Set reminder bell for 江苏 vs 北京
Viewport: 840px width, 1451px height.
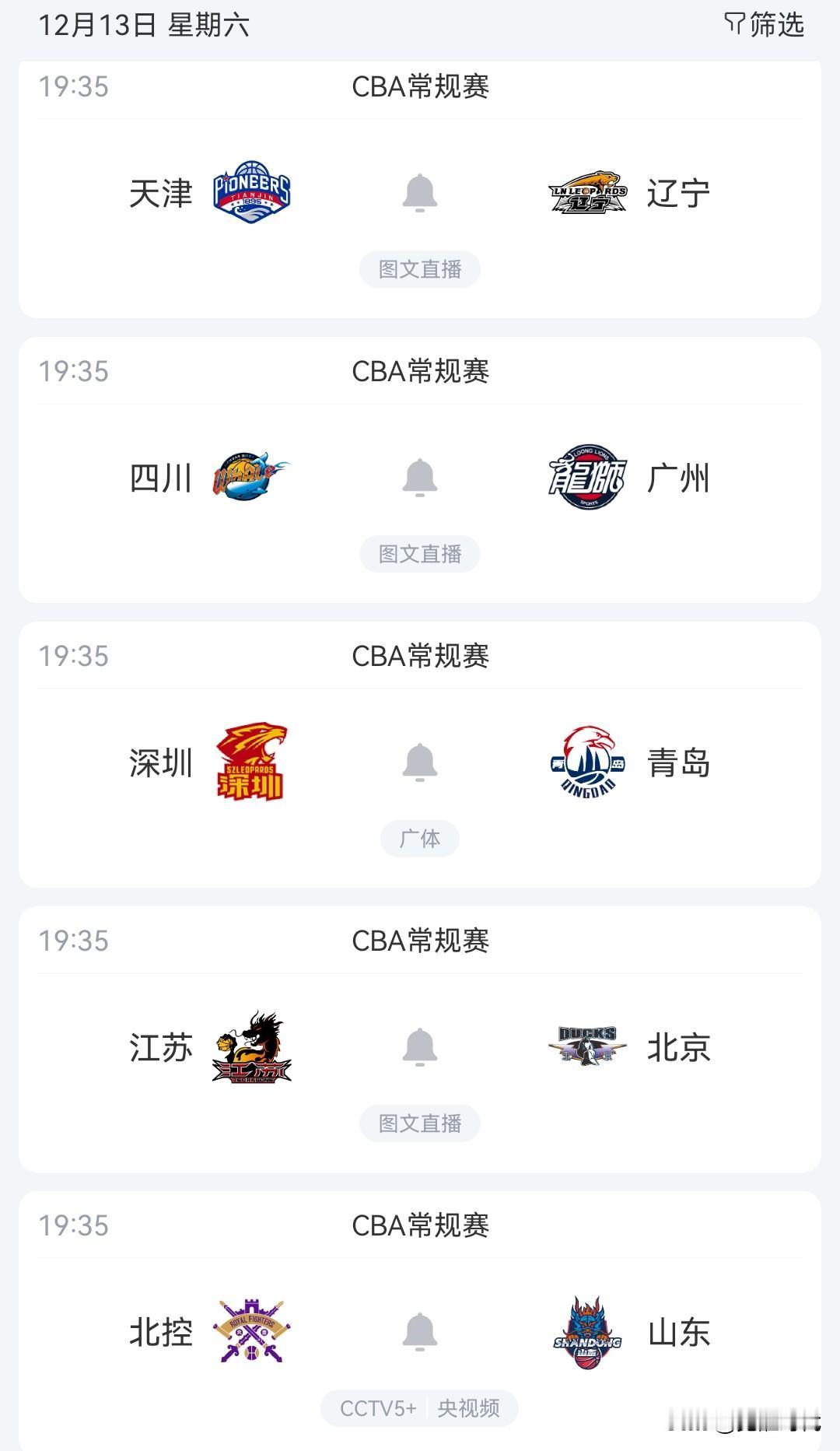click(419, 1047)
